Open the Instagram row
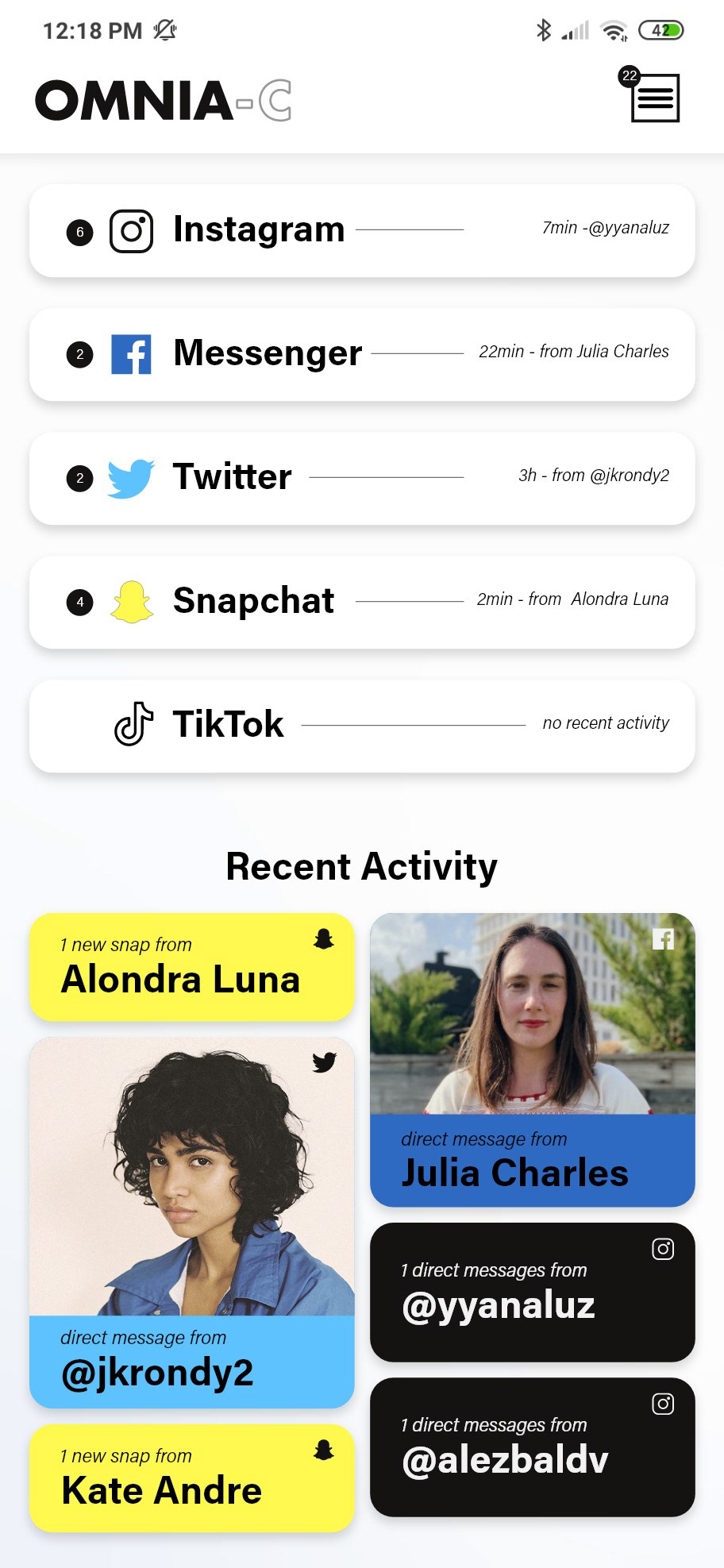Image resolution: width=724 pixels, height=1568 pixels. coord(362,230)
